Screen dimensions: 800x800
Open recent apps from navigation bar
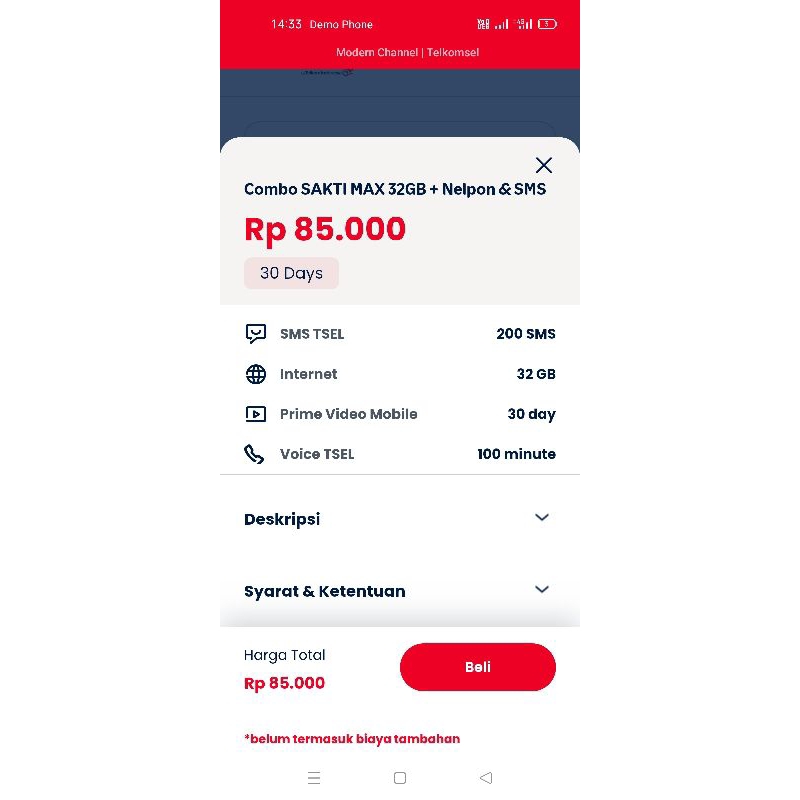314,777
